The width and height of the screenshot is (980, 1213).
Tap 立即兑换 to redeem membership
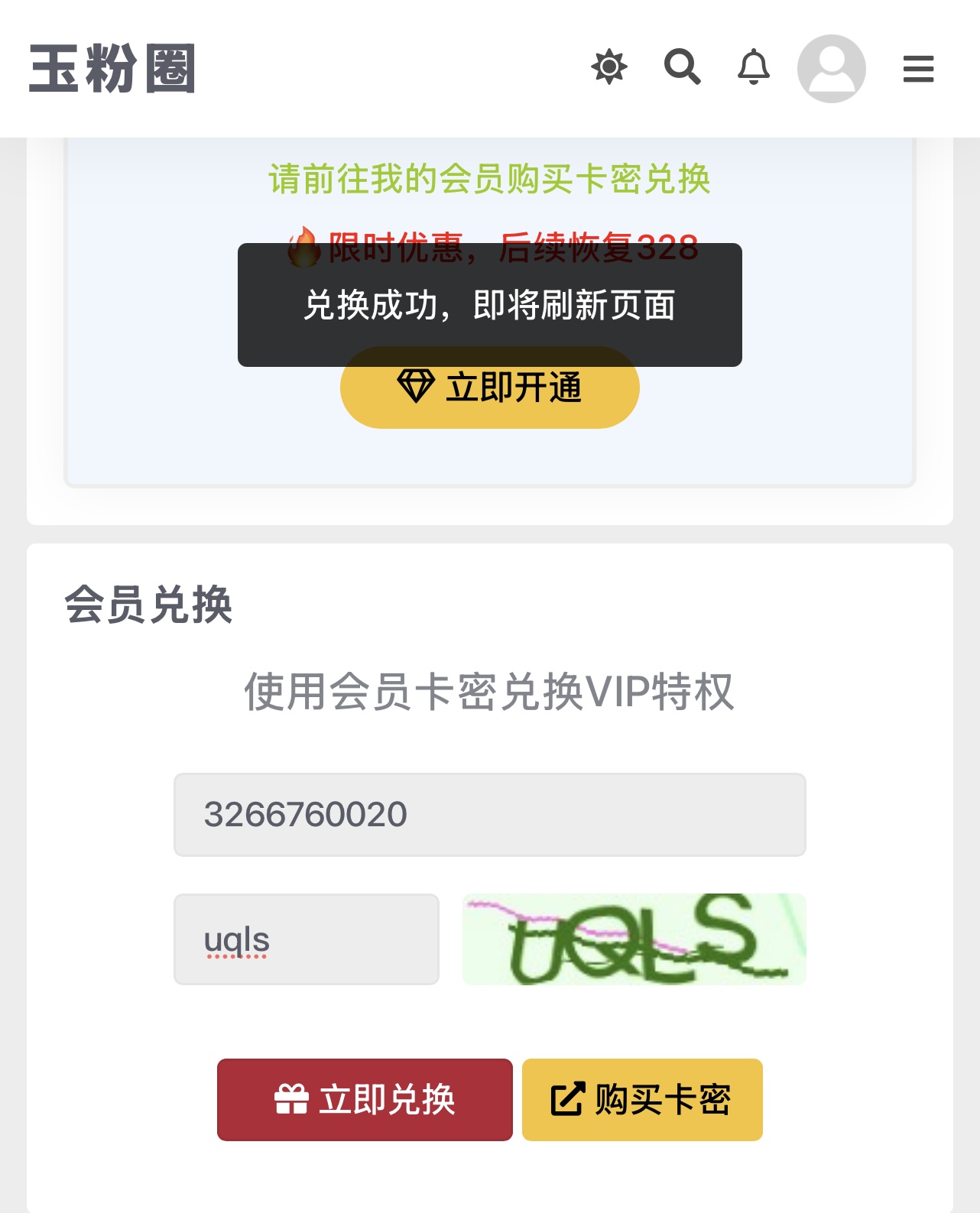coord(365,1100)
